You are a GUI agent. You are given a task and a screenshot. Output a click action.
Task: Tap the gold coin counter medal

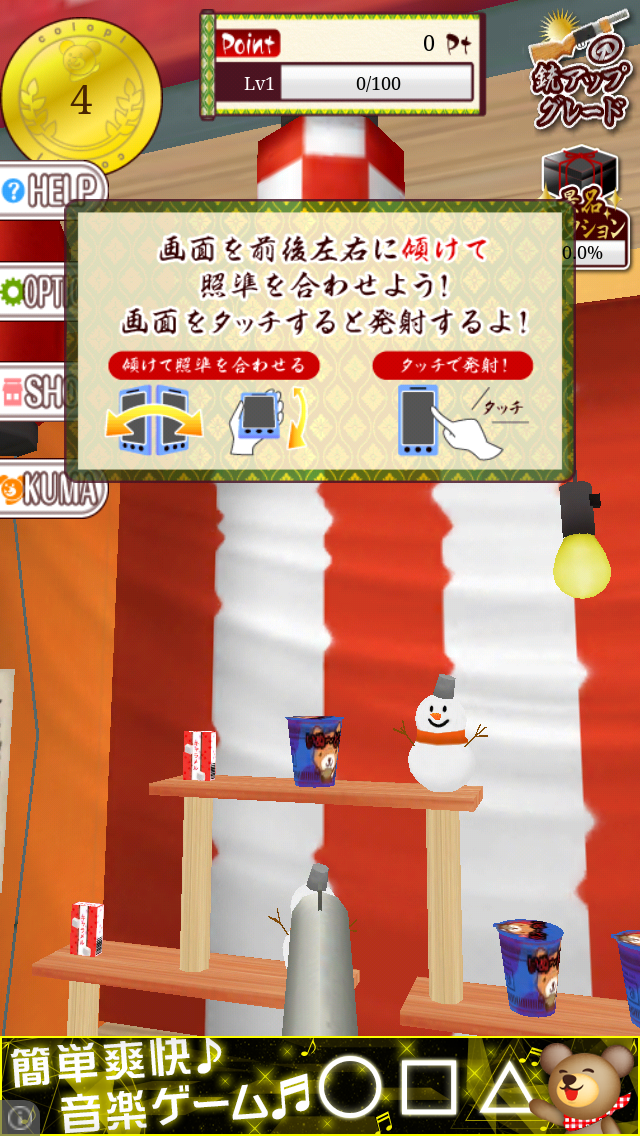pyautogui.click(x=80, y=98)
